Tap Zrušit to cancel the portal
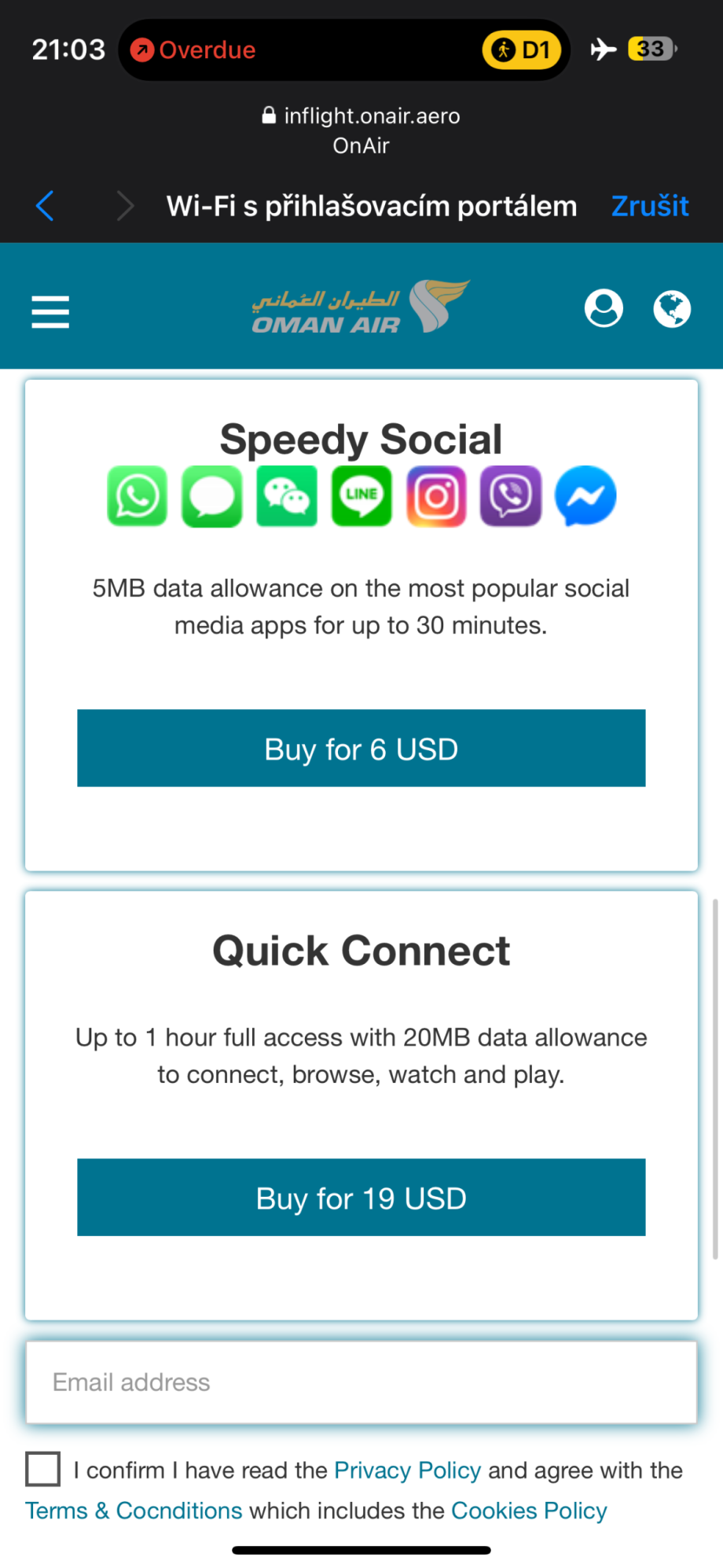Screen dimensions: 723x1568 (x=649, y=206)
